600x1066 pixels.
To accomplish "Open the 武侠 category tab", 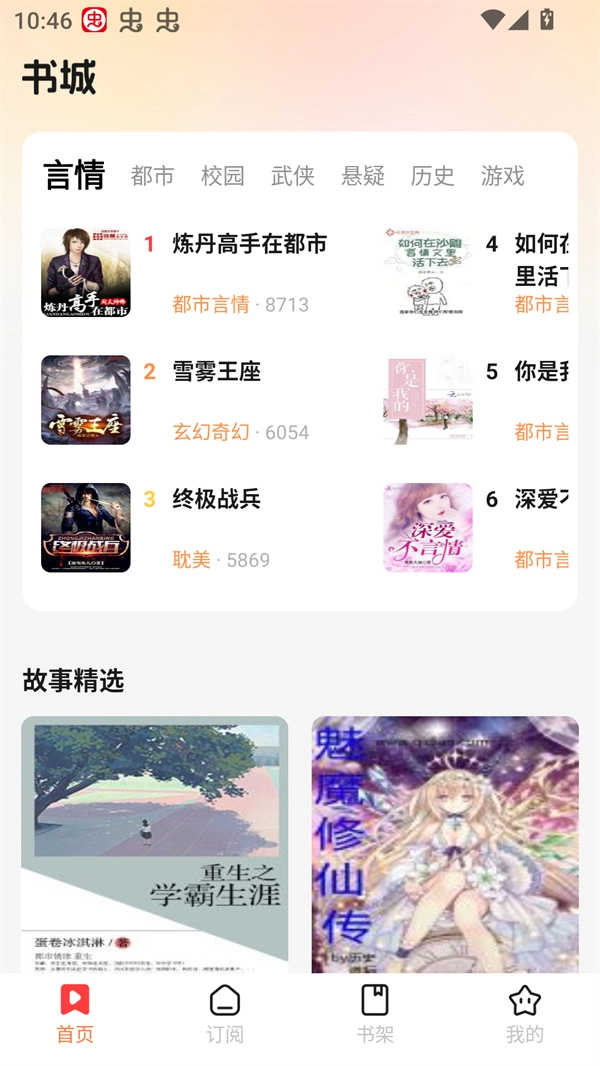I will [292, 176].
